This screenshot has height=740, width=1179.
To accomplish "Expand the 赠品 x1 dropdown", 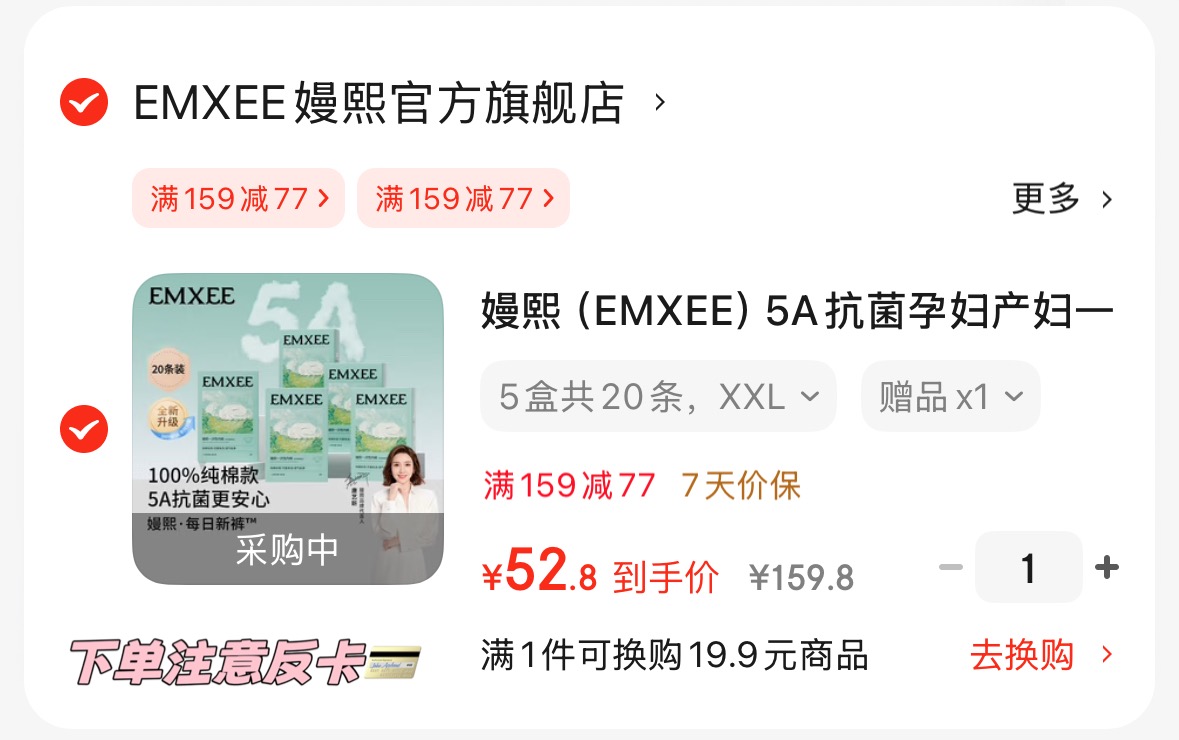I will tap(950, 397).
